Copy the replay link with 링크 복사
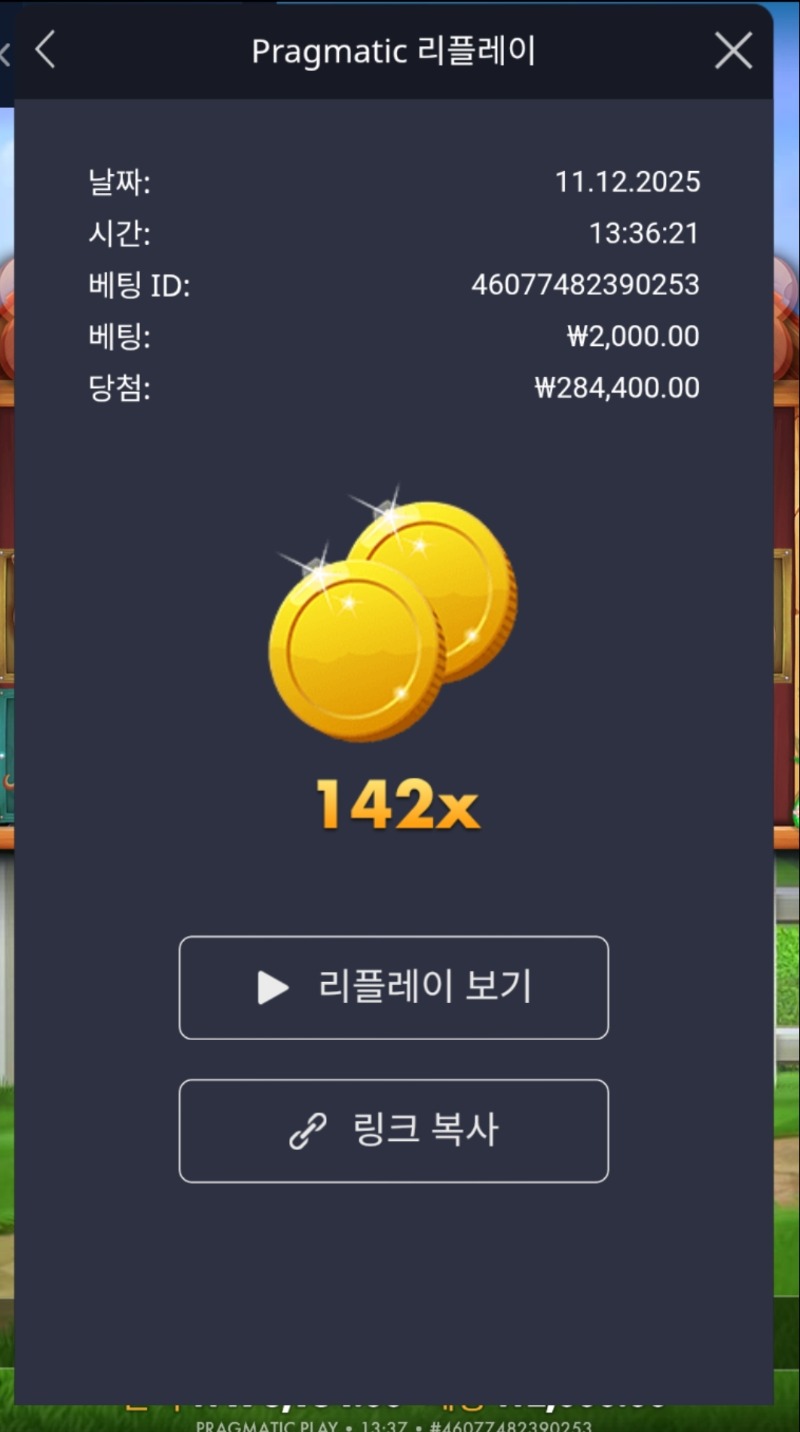 (393, 1130)
